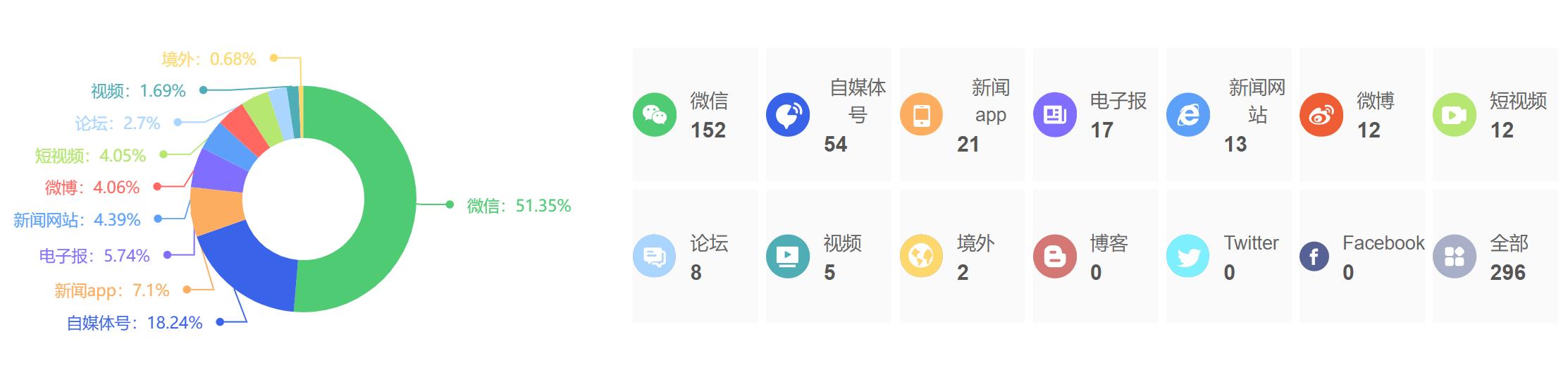The image size is (1568, 380).
Task: Select the 自媒体号 source card
Action: pyautogui.click(x=828, y=115)
